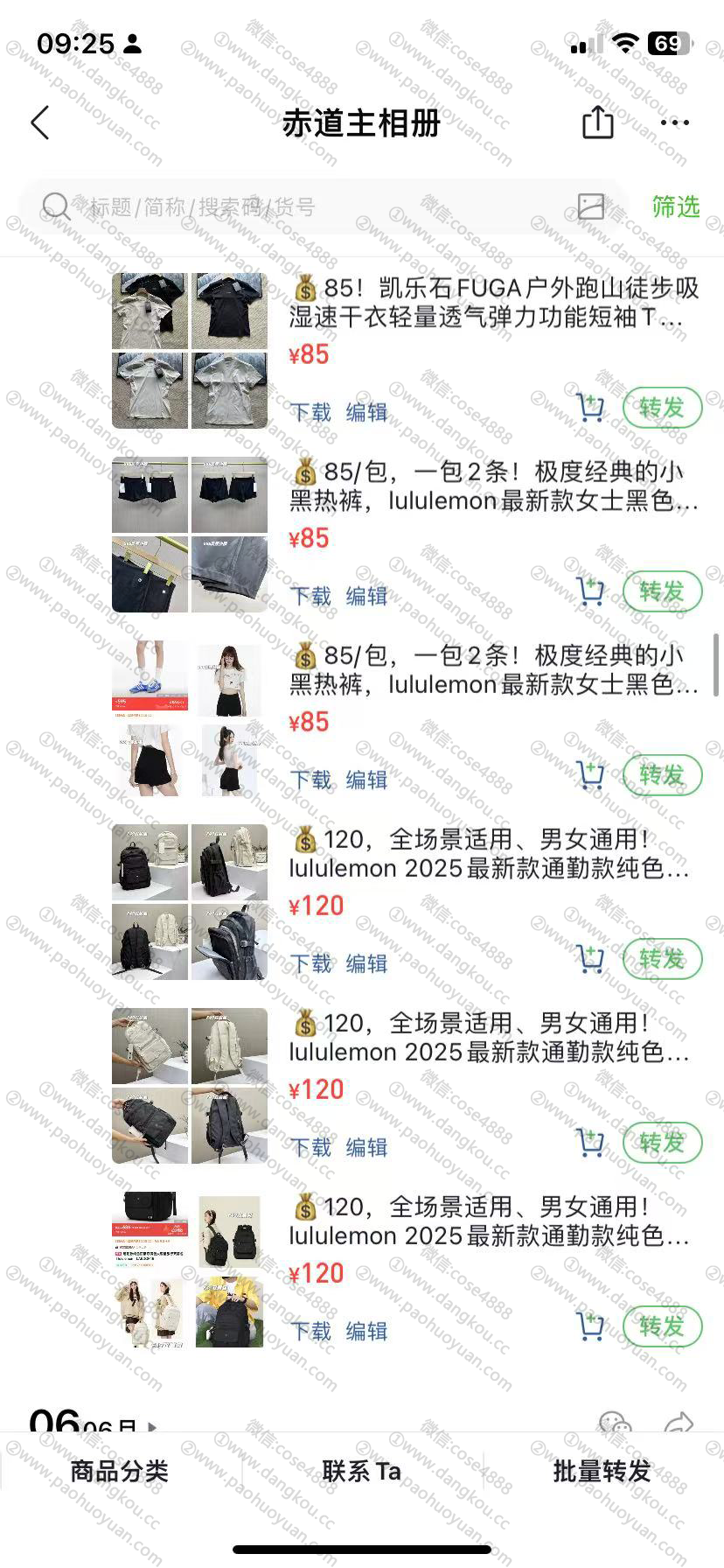转发 the 凯乐石 FUGA T-shirt item
This screenshot has height=1568, width=724.
click(x=661, y=408)
